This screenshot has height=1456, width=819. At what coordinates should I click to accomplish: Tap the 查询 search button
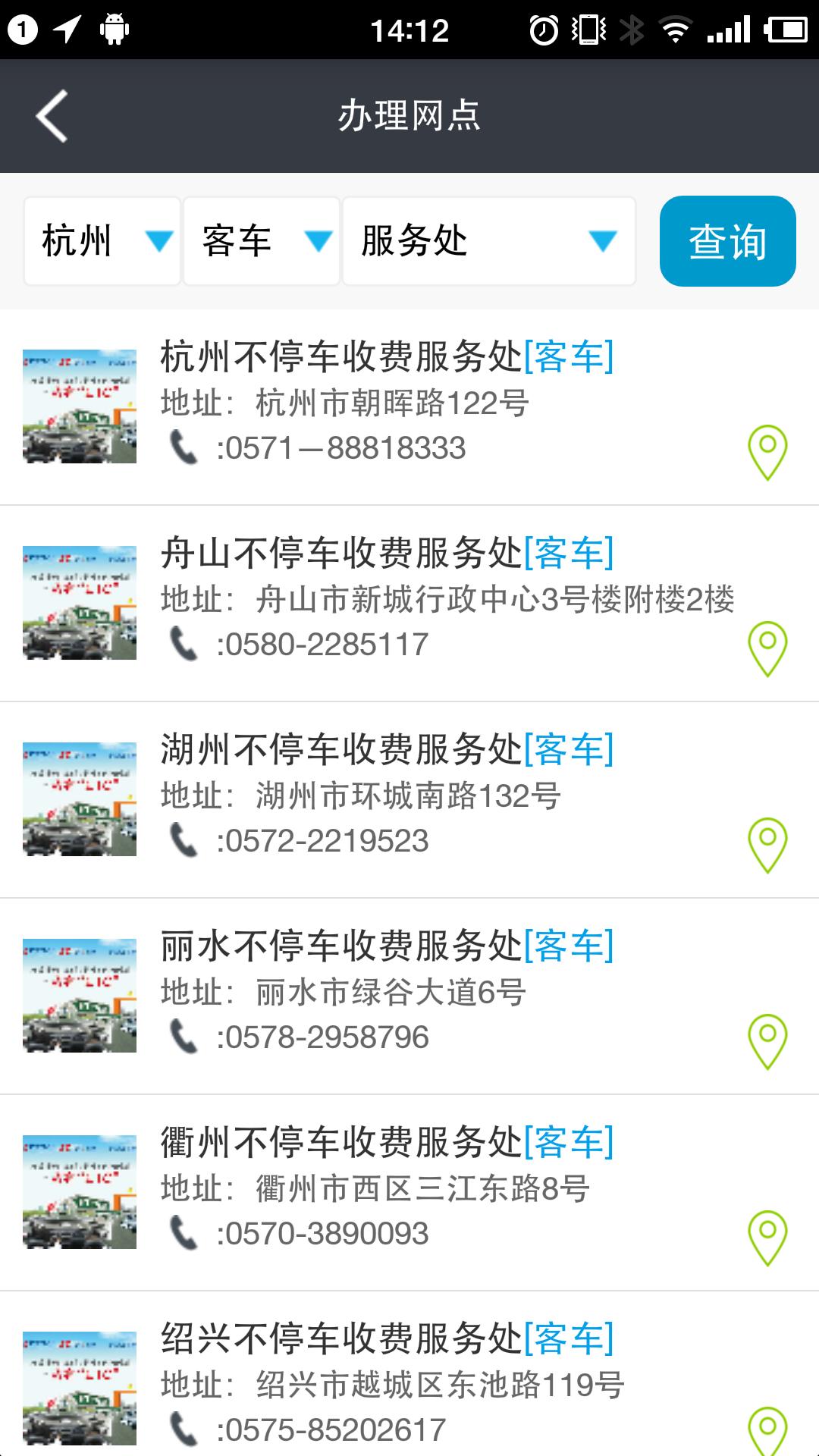click(x=727, y=241)
